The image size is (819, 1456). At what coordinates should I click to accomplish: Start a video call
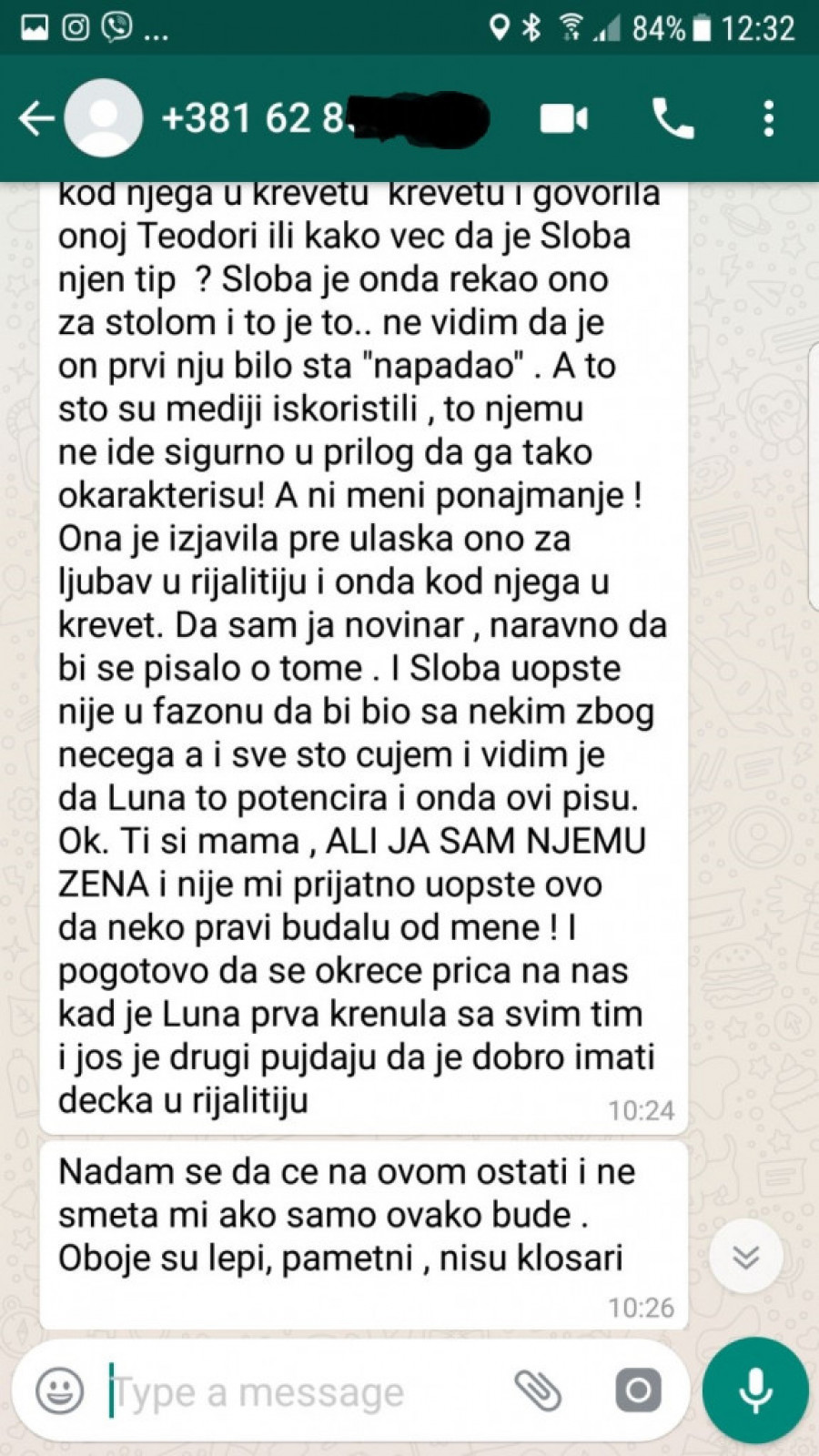point(563,119)
